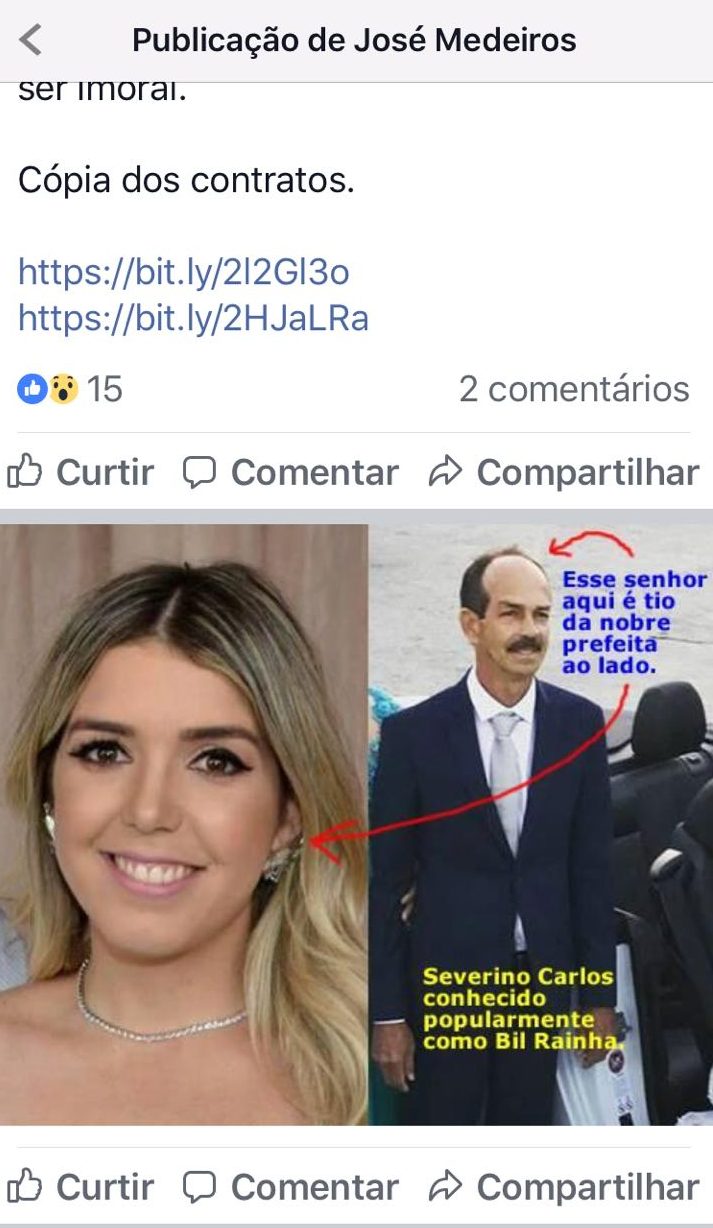The height and width of the screenshot is (1228, 713).
Task: Open the bit.ly/2l2Gl3o link
Action: [184, 272]
